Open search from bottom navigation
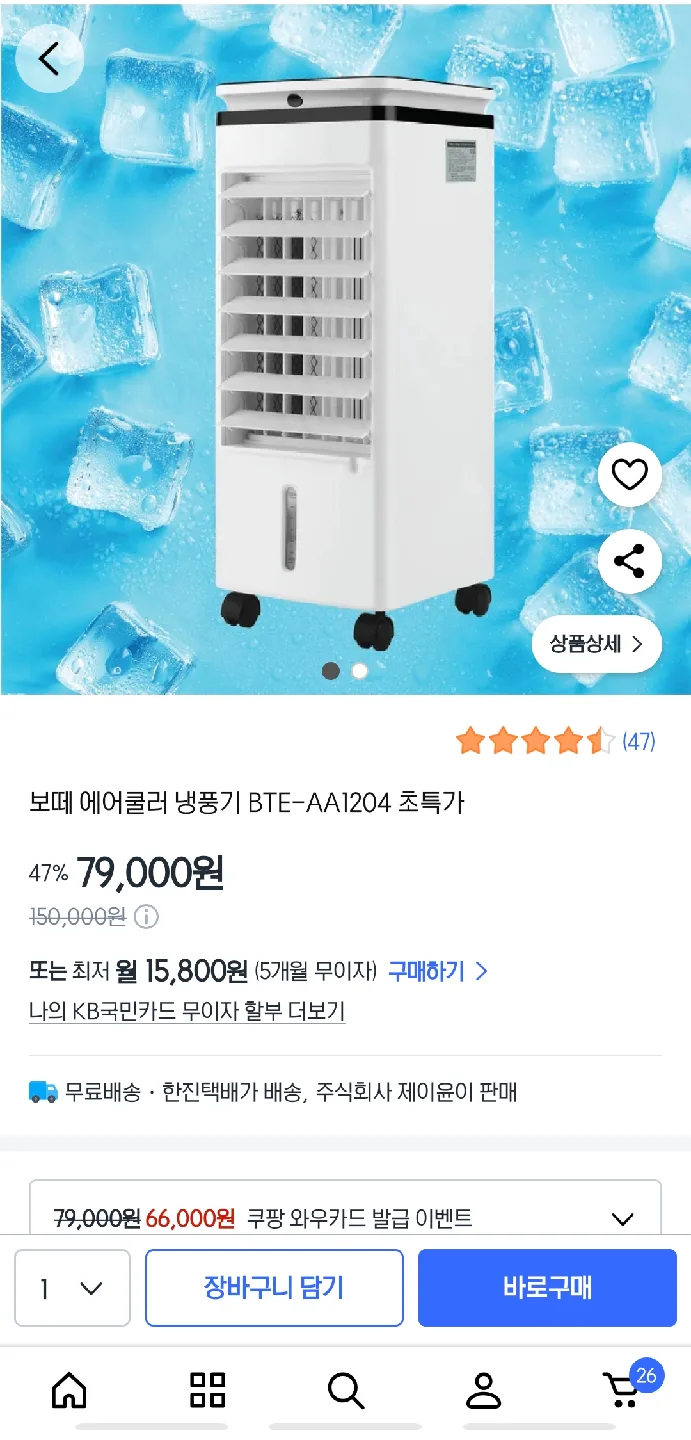691x1440 pixels. pyautogui.click(x=345, y=1390)
